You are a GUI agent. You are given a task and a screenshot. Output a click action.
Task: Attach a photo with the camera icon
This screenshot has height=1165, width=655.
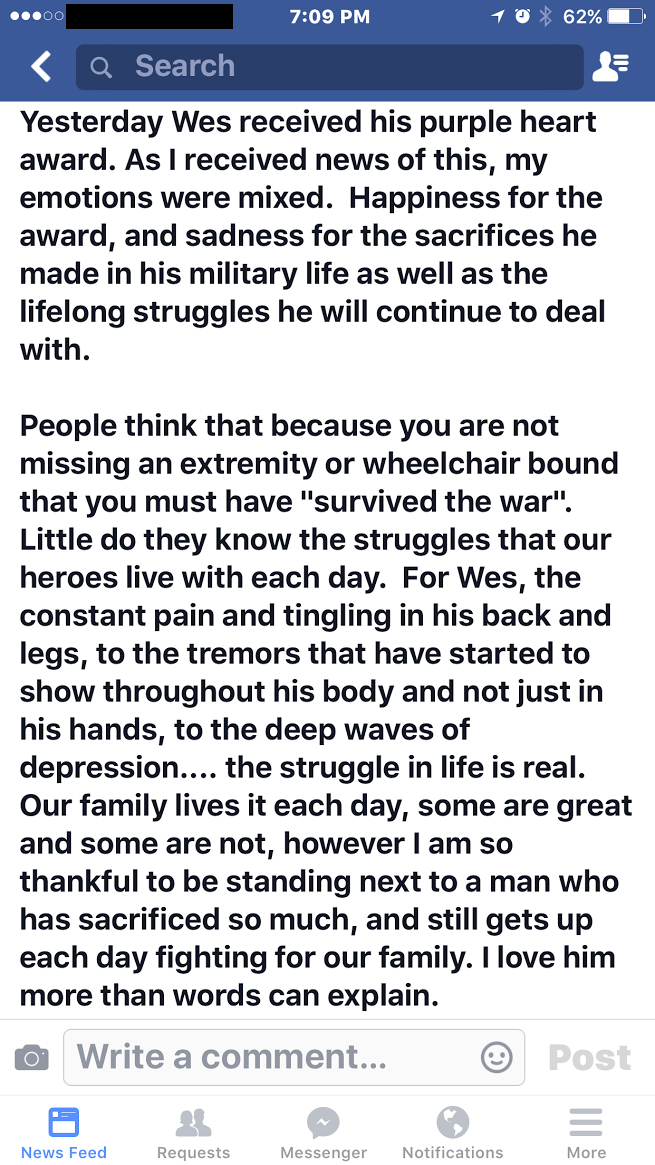(32, 1057)
